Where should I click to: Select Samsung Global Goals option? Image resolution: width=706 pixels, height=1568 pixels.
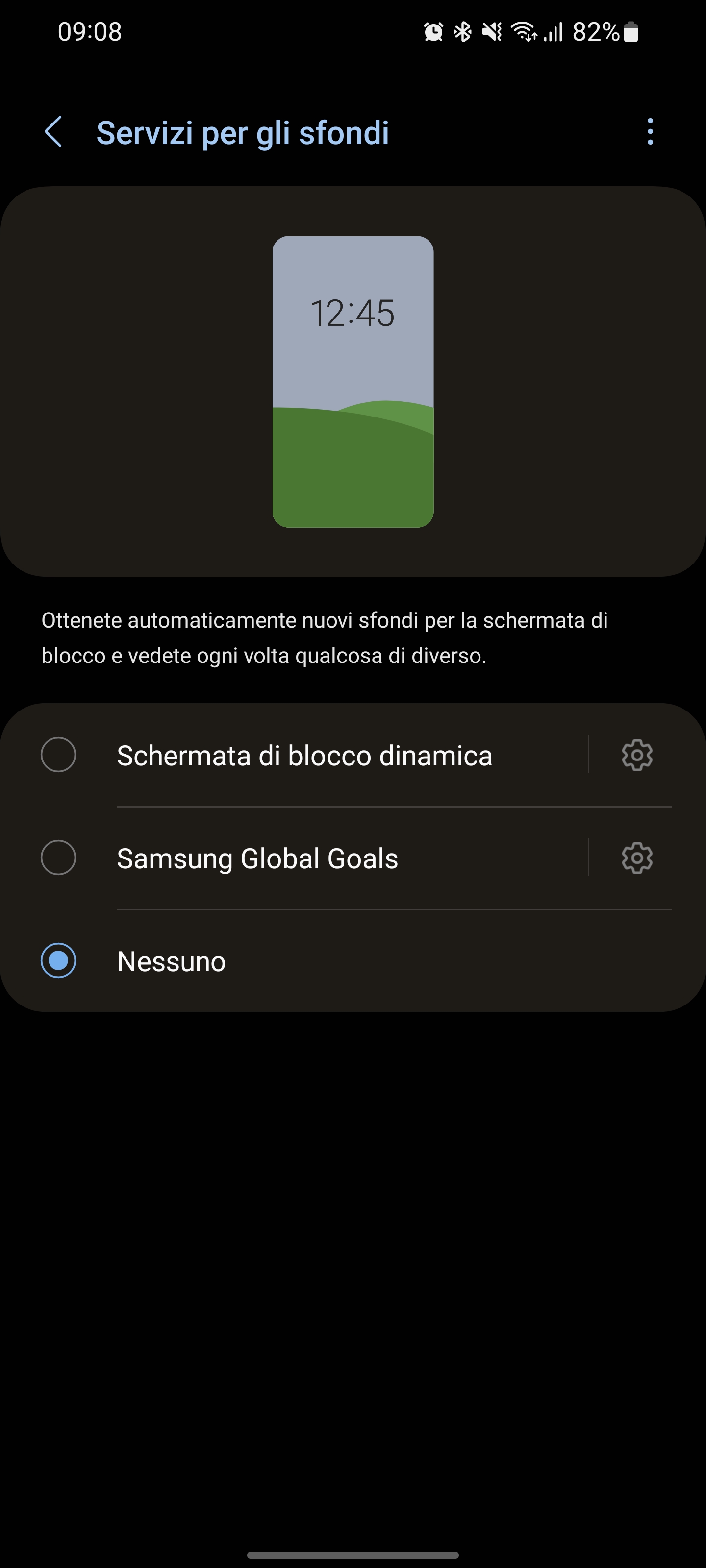pos(58,858)
